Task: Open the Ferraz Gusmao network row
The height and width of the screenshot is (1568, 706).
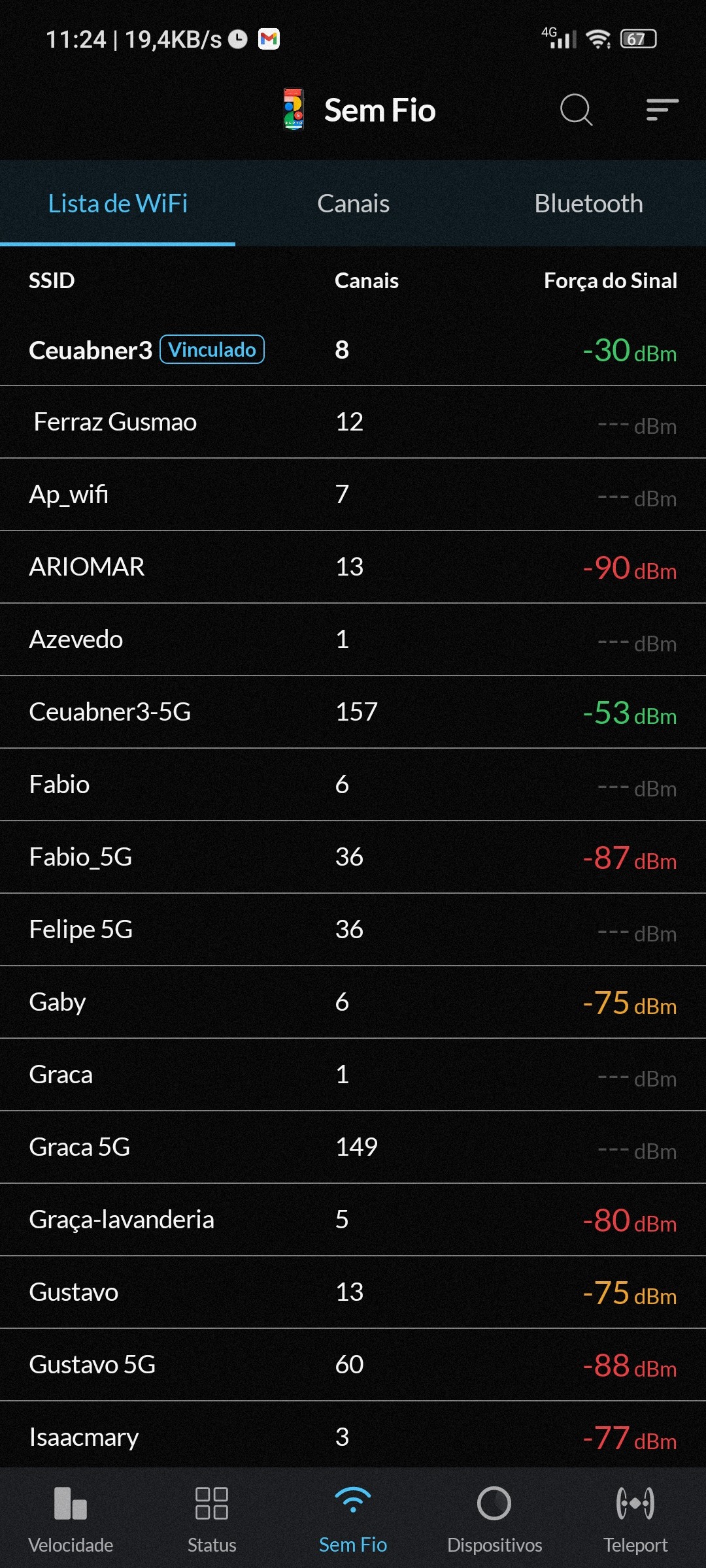Action: 353,422
